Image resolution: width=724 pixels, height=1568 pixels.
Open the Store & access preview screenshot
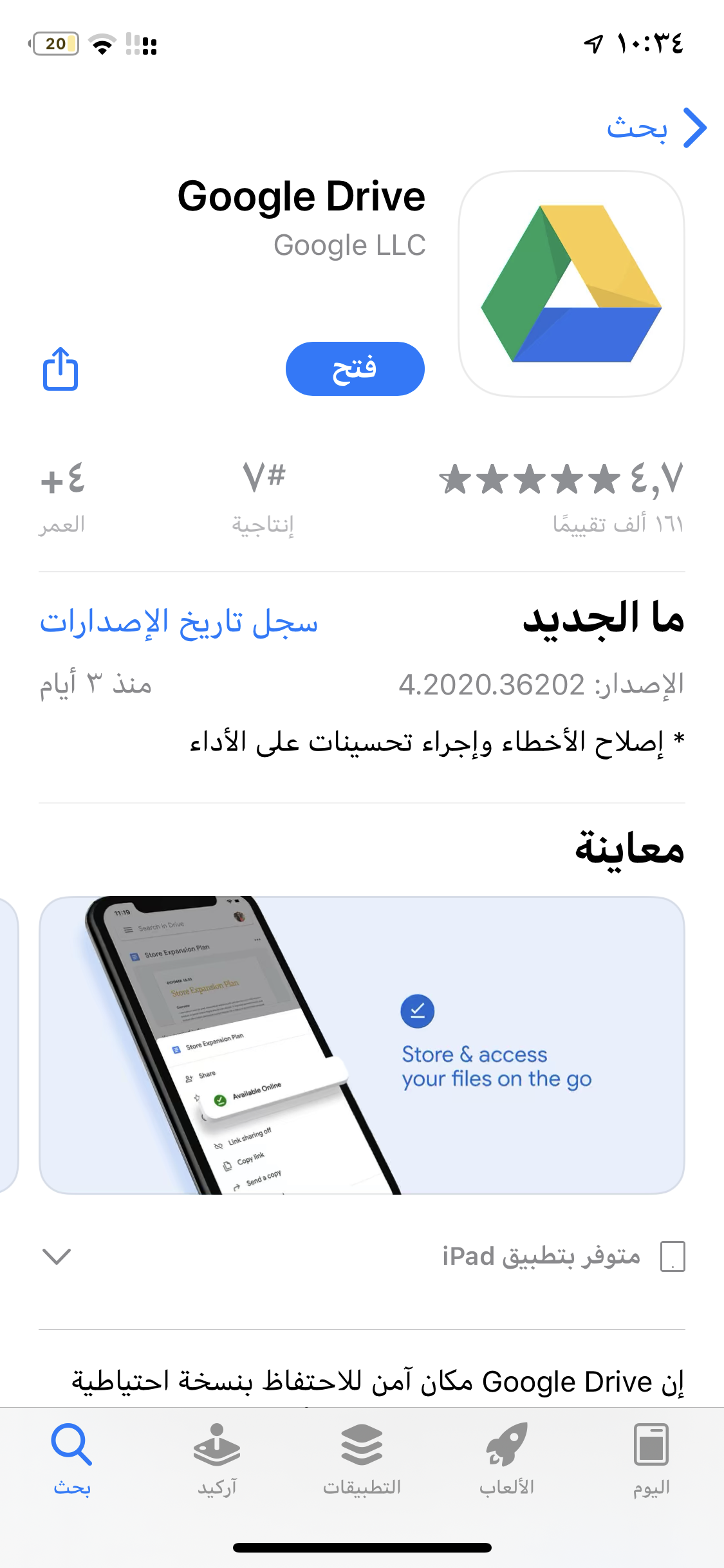(x=362, y=1045)
